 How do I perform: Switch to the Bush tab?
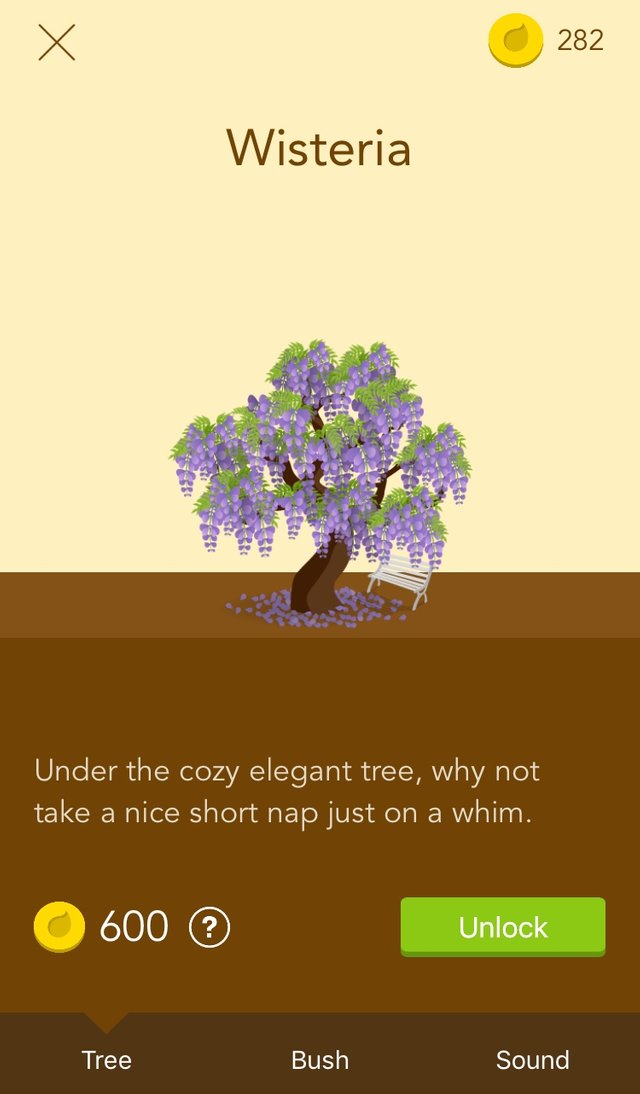click(x=320, y=1060)
